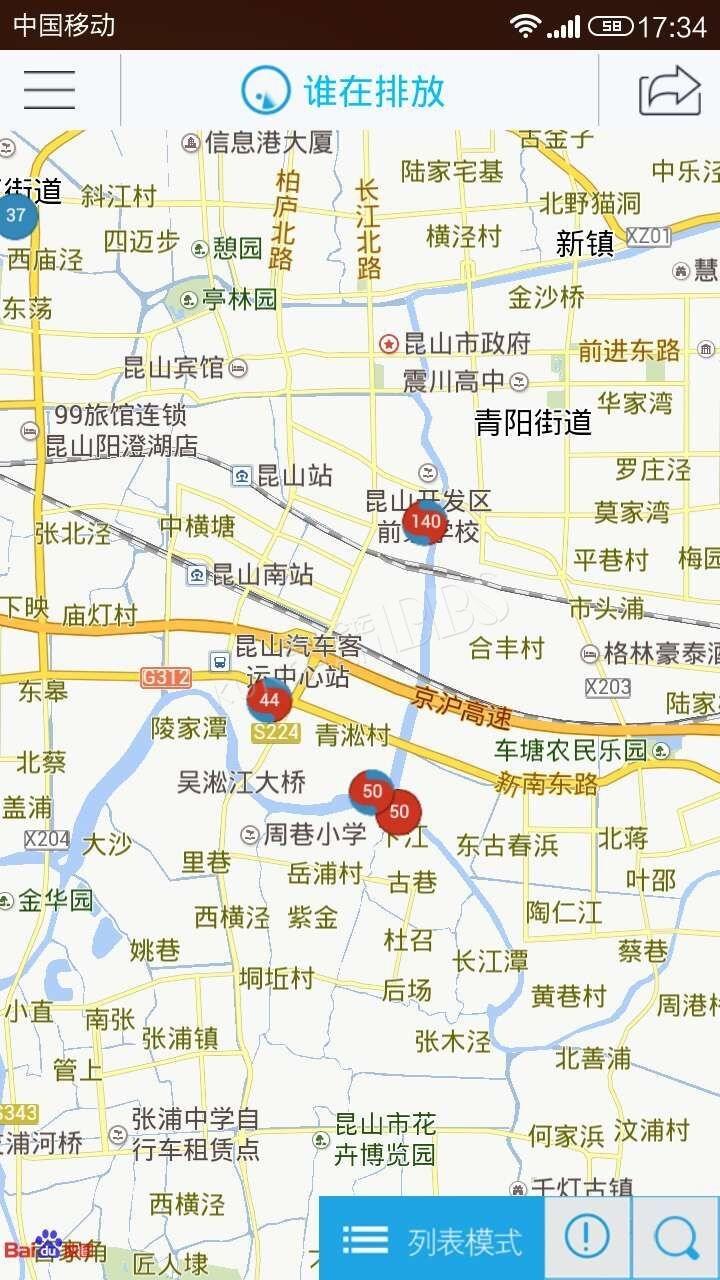Image resolution: width=720 pixels, height=1280 pixels.
Task: Open the search magnifier button
Action: point(676,1238)
